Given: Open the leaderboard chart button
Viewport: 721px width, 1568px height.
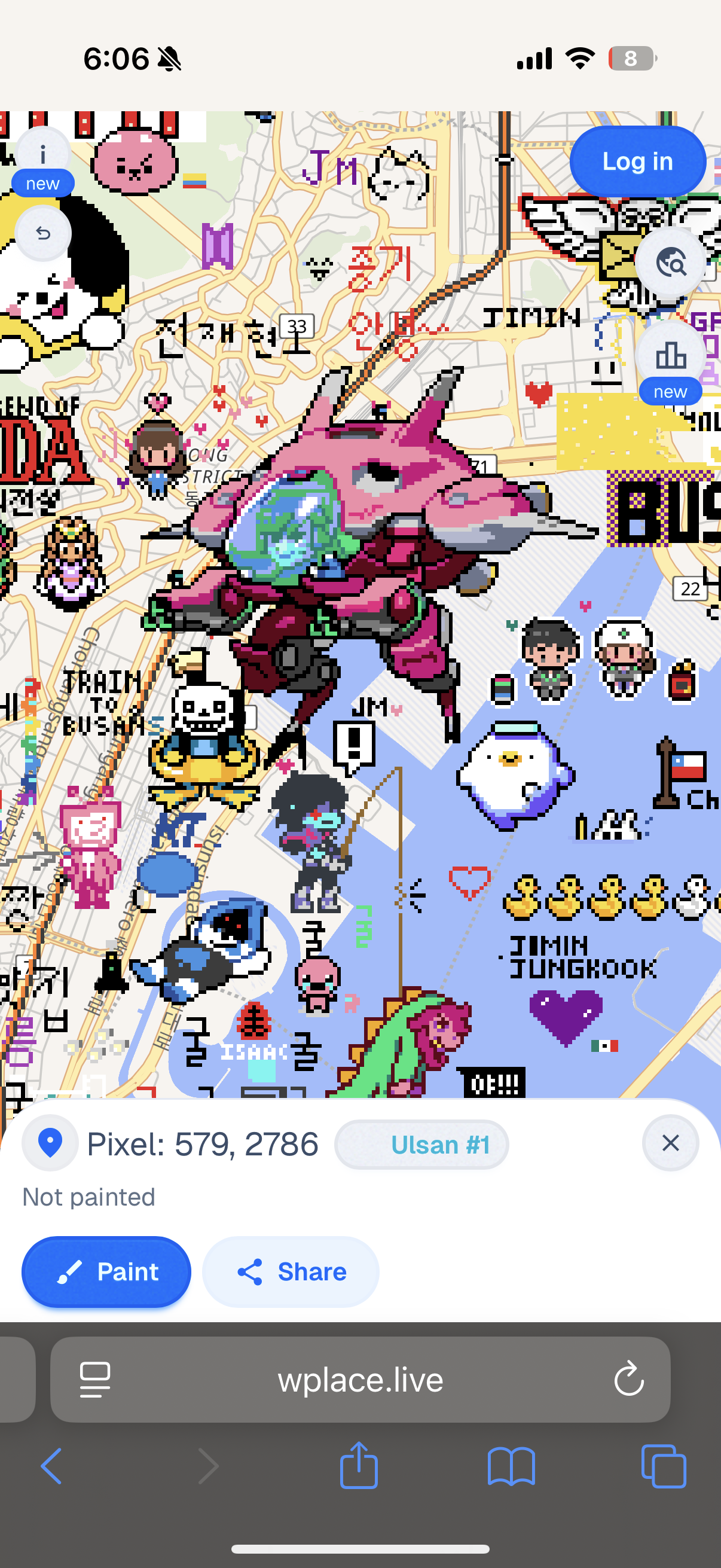Looking at the screenshot, I should (670, 355).
